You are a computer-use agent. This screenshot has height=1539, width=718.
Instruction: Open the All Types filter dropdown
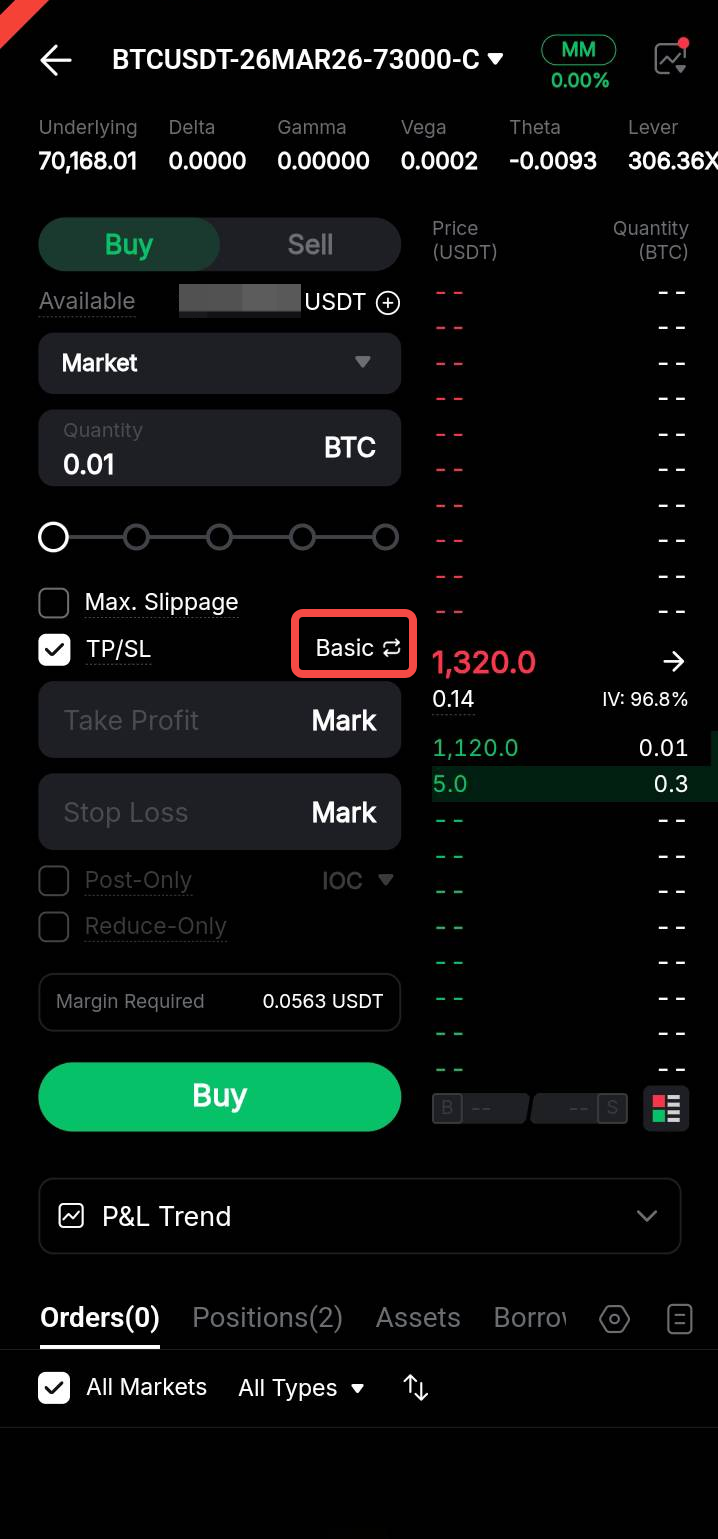click(x=301, y=1388)
